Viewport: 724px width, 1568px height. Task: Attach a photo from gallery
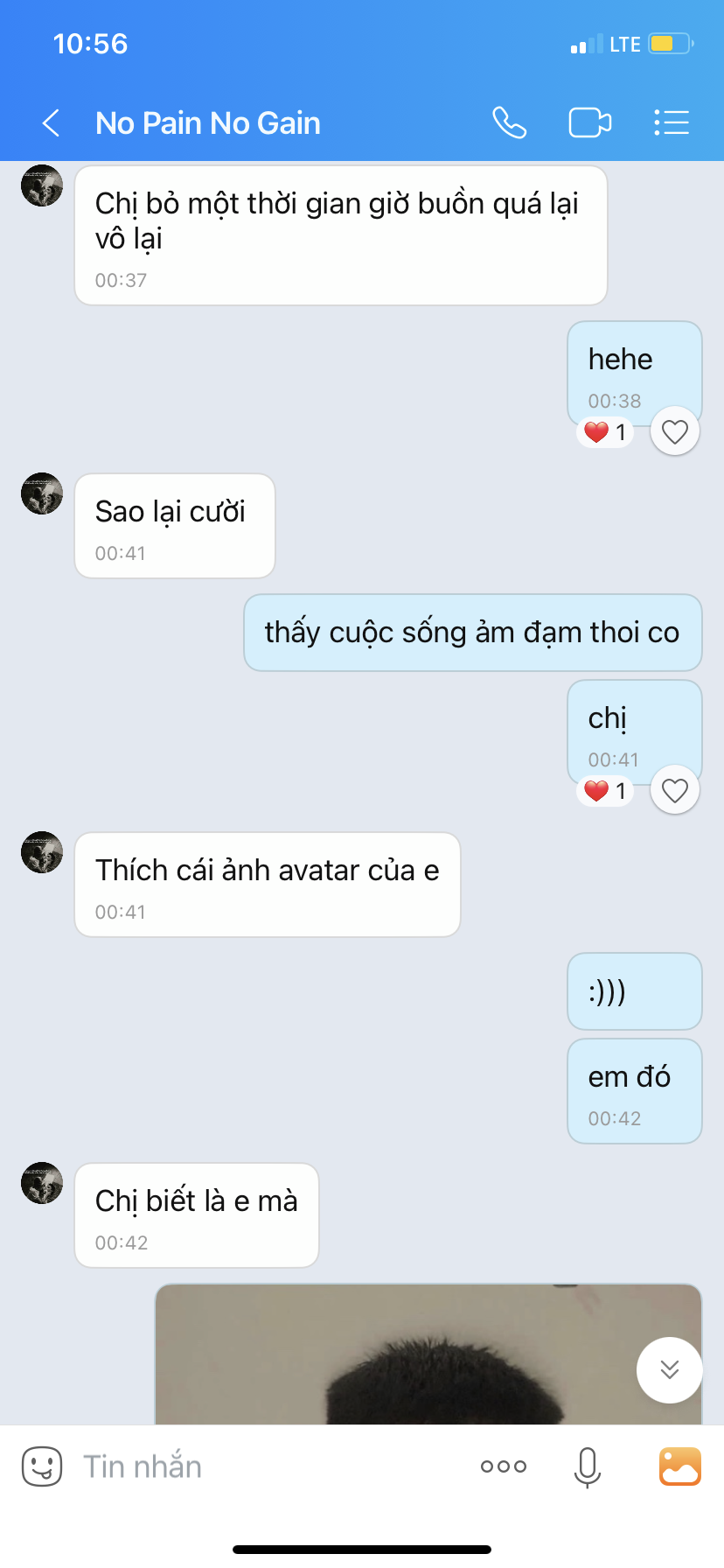(679, 1466)
